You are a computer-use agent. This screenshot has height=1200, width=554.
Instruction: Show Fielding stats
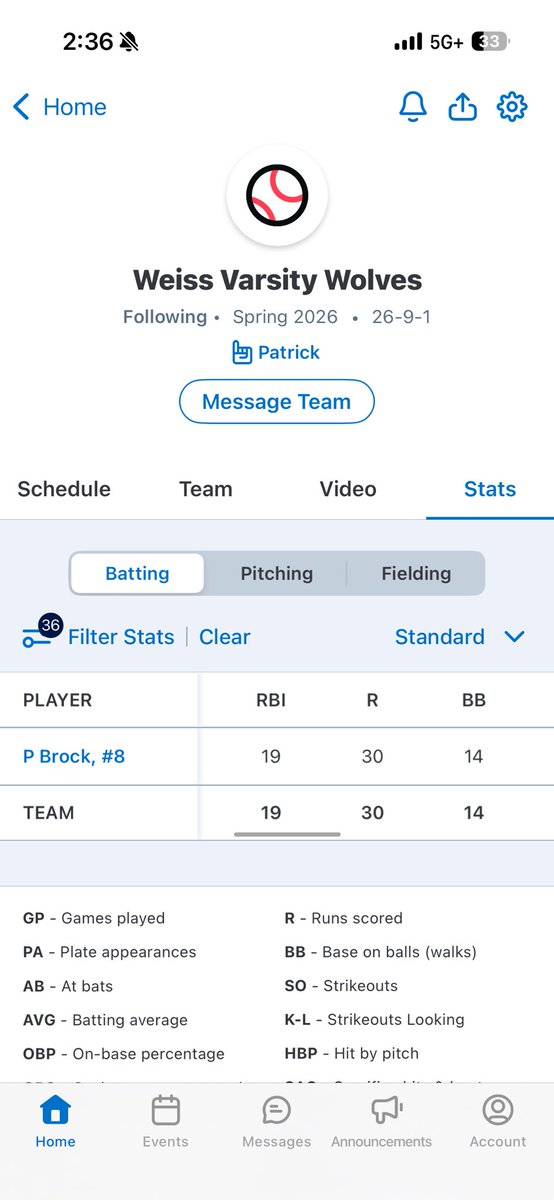[x=416, y=574]
